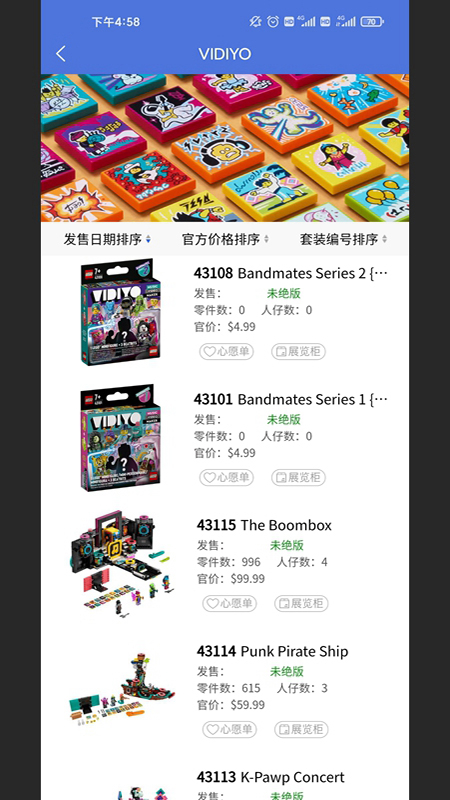Add 43114 Punk Pirate Ship to 心愿单

229,730
